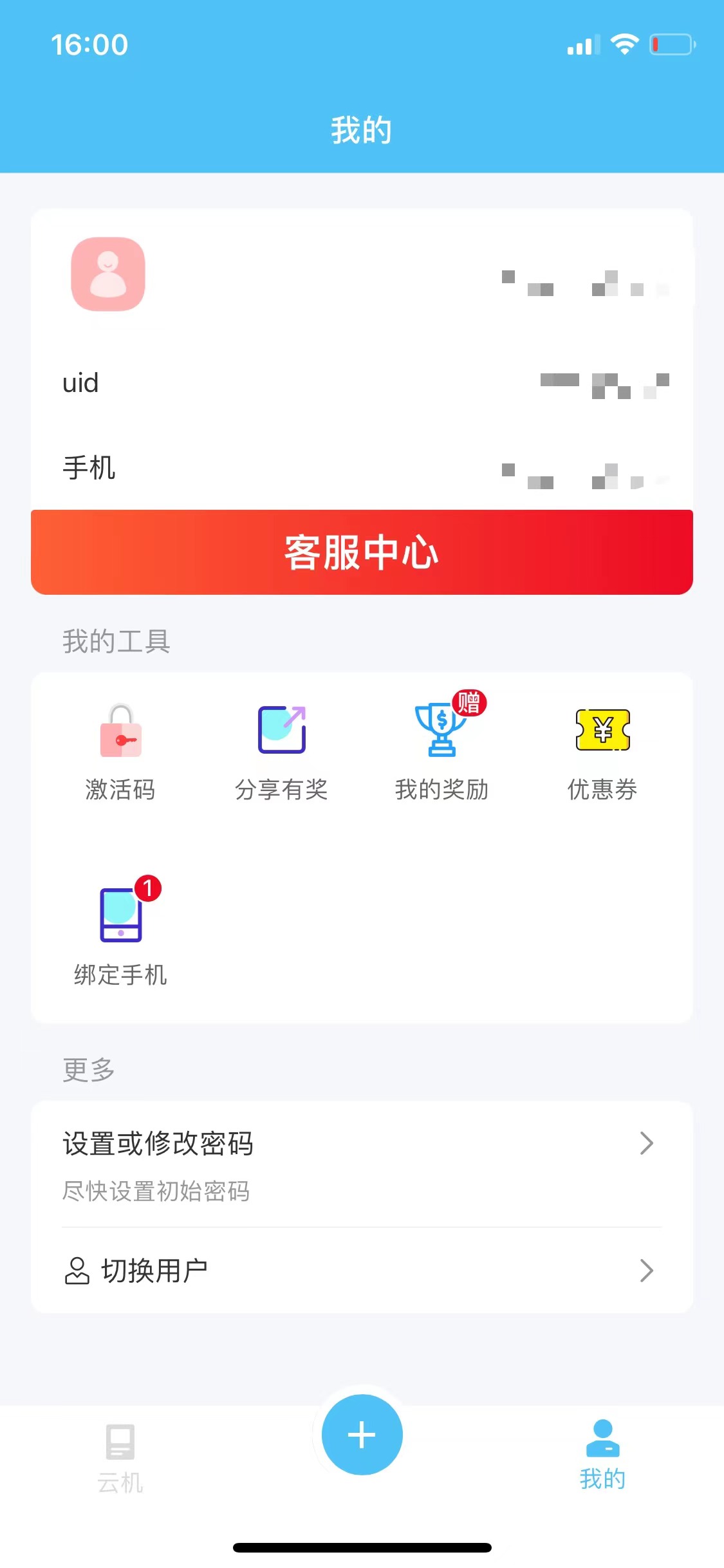
Task: Tap the pink profile avatar
Action: (x=108, y=274)
